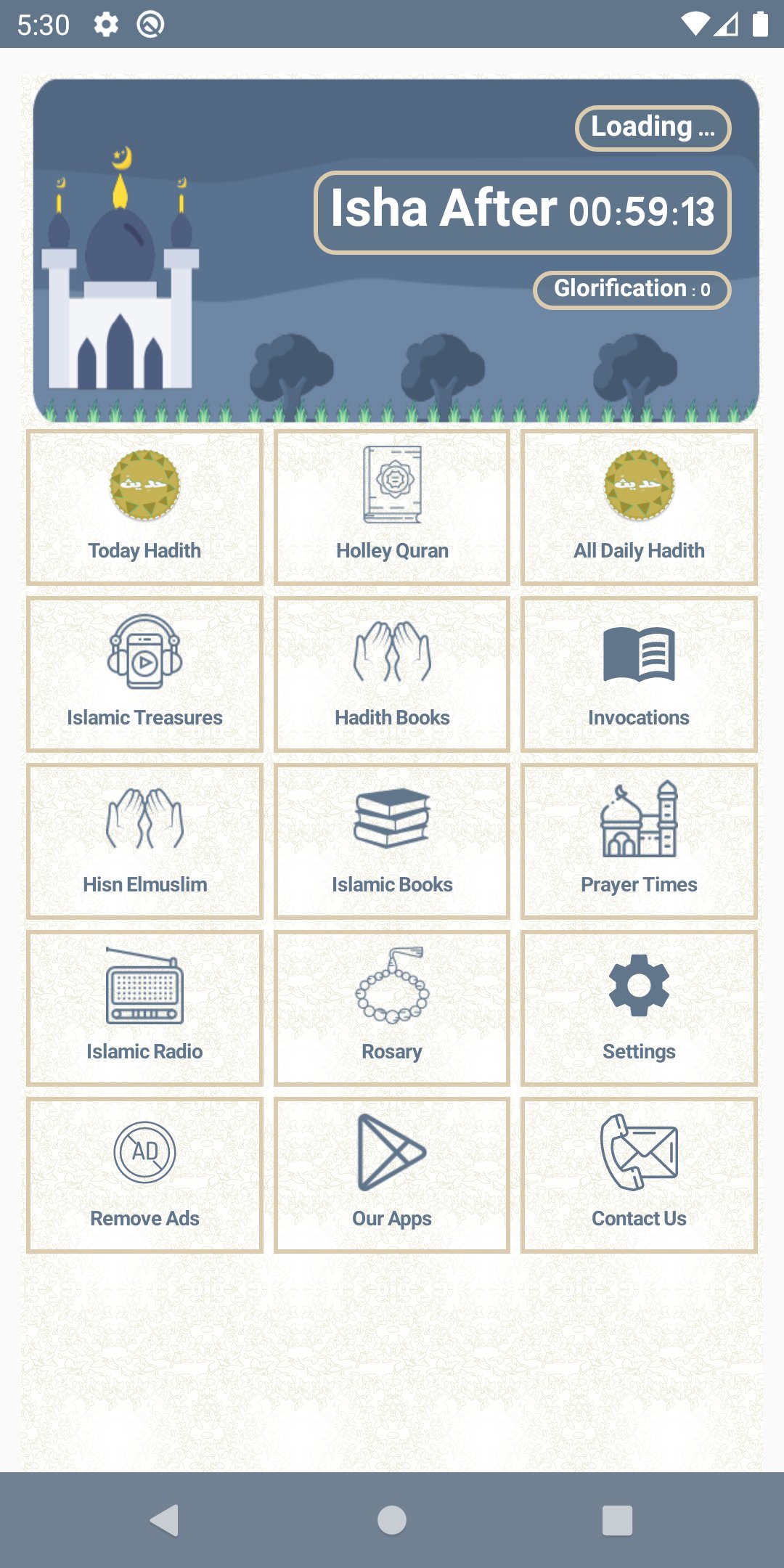The height and width of the screenshot is (1568, 784).
Task: Open Hisn Elmuslim
Action: [144, 841]
